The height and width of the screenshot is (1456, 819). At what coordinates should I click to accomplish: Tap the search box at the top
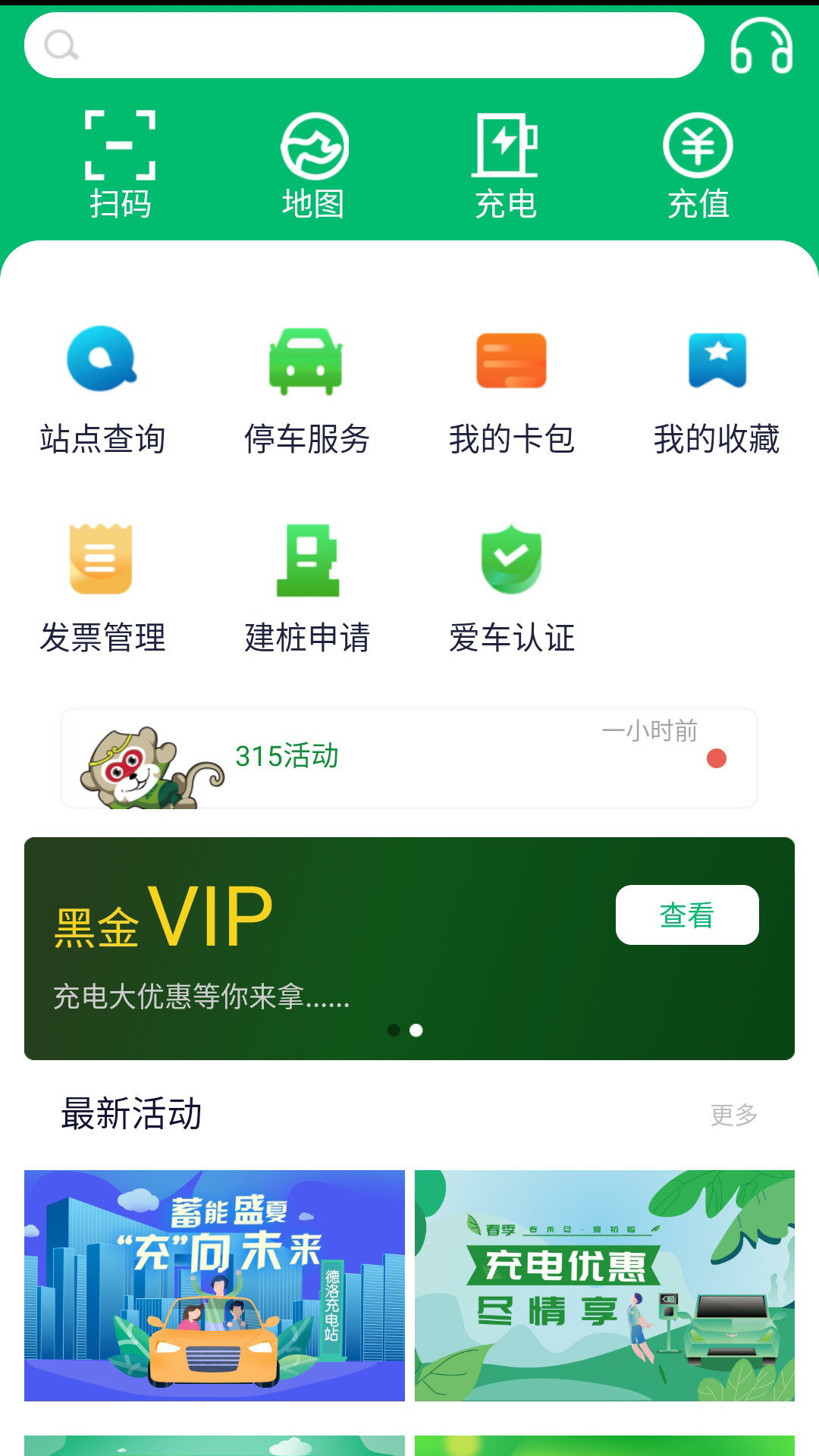(x=364, y=45)
